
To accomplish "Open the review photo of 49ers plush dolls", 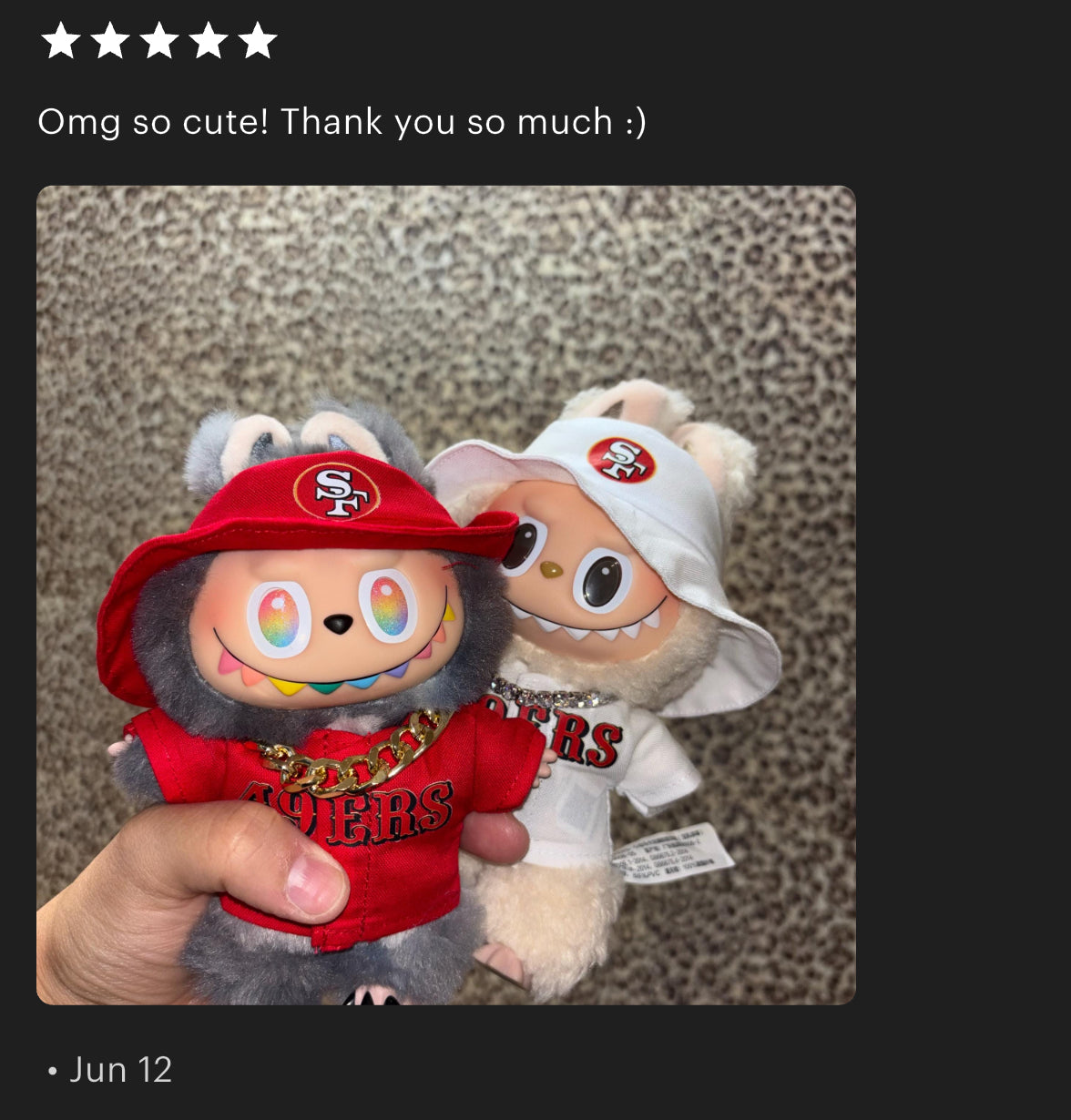I will pos(446,596).
